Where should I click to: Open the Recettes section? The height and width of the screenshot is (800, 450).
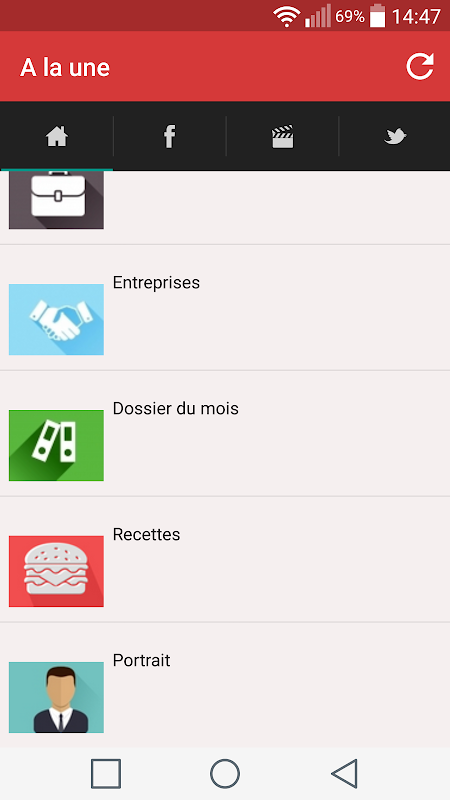click(x=225, y=560)
